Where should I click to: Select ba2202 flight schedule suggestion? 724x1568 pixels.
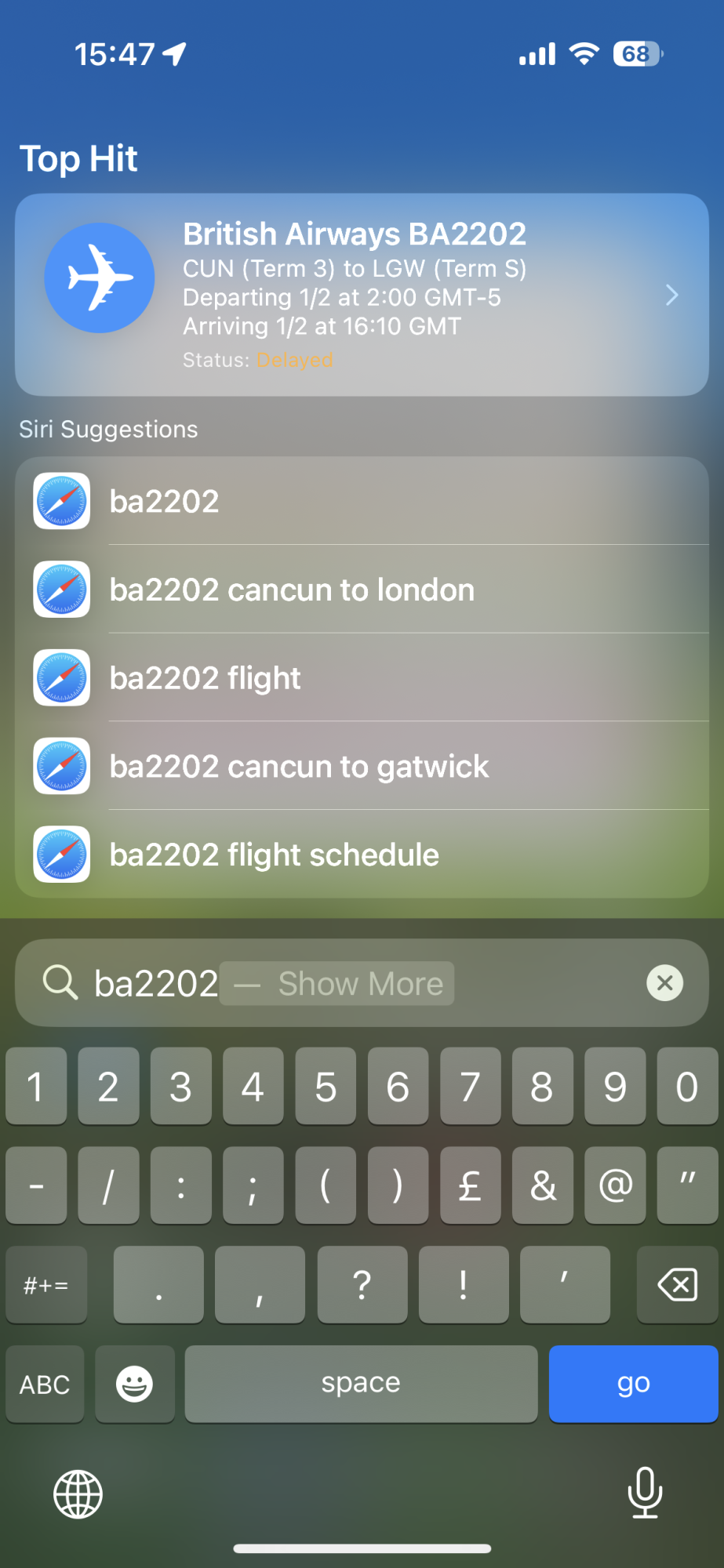tap(362, 855)
